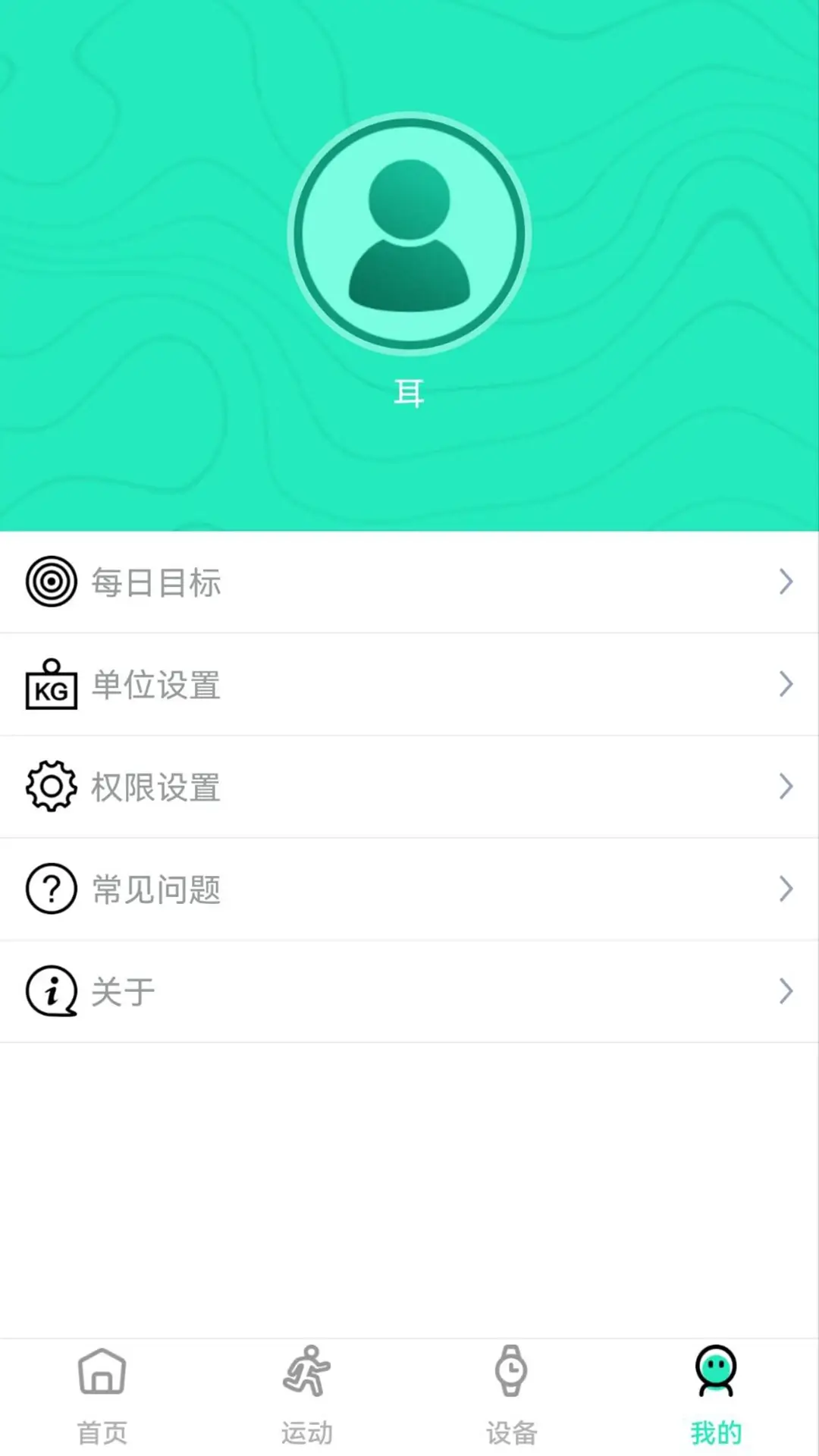Open 权限设置 permission settings
Image resolution: width=819 pixels, height=1456 pixels.
click(x=409, y=787)
